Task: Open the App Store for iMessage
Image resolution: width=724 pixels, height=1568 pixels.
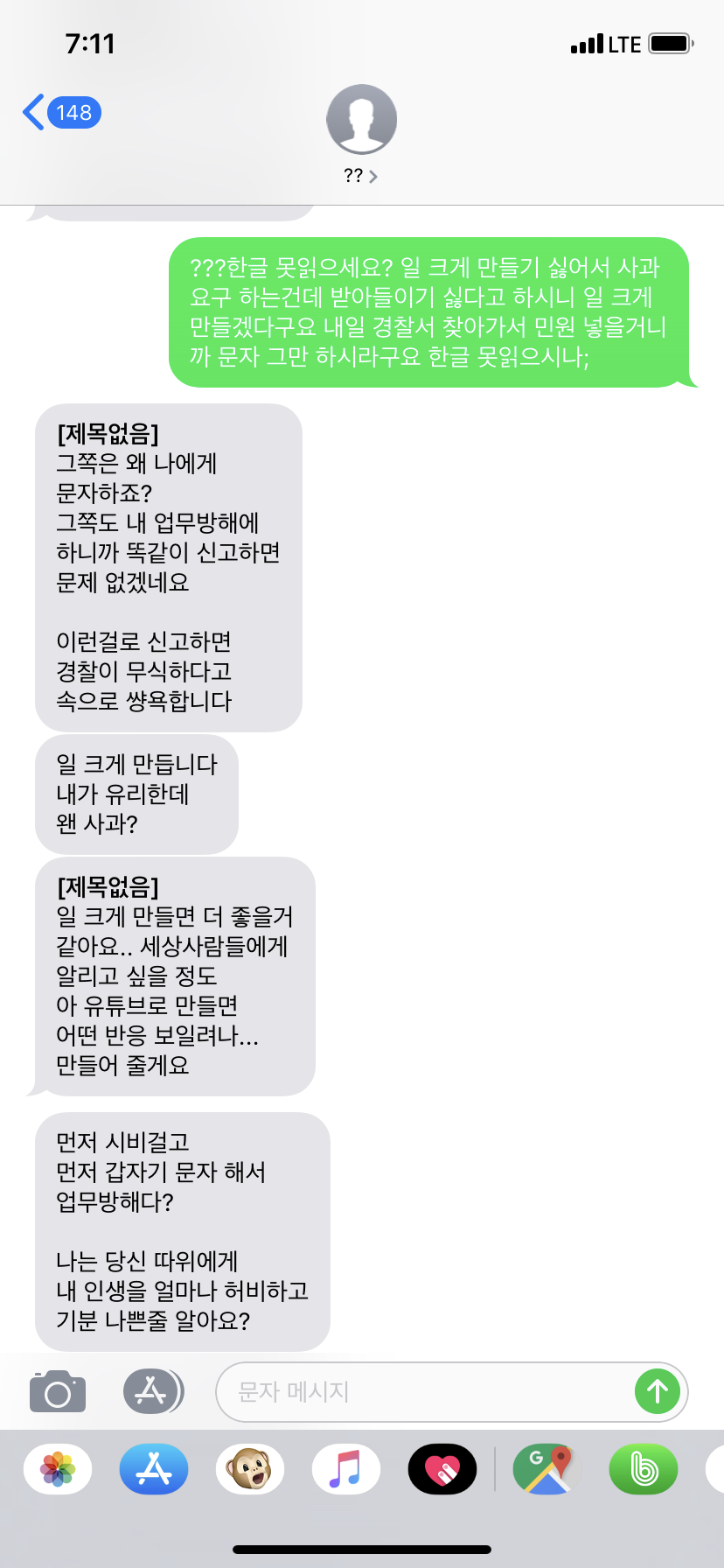Action: pyautogui.click(x=154, y=1468)
